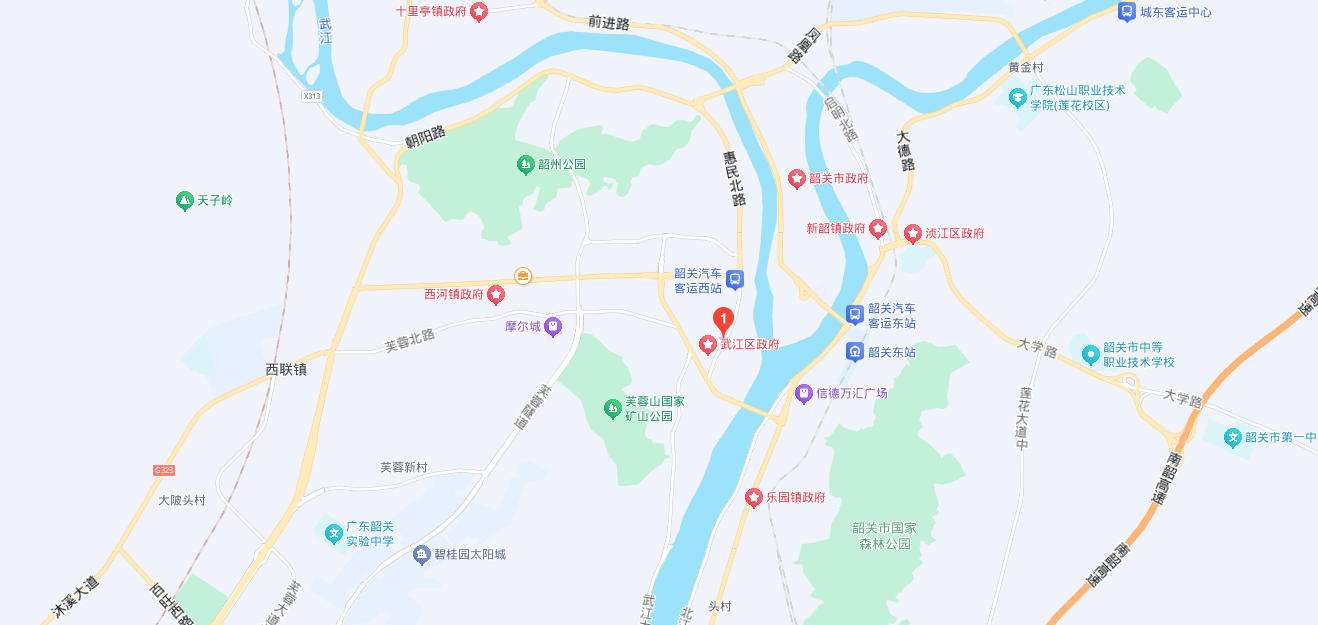Viewport: 1318px width, 625px height.
Task: Open the 天子岭 mountain marker
Action: coord(184,201)
